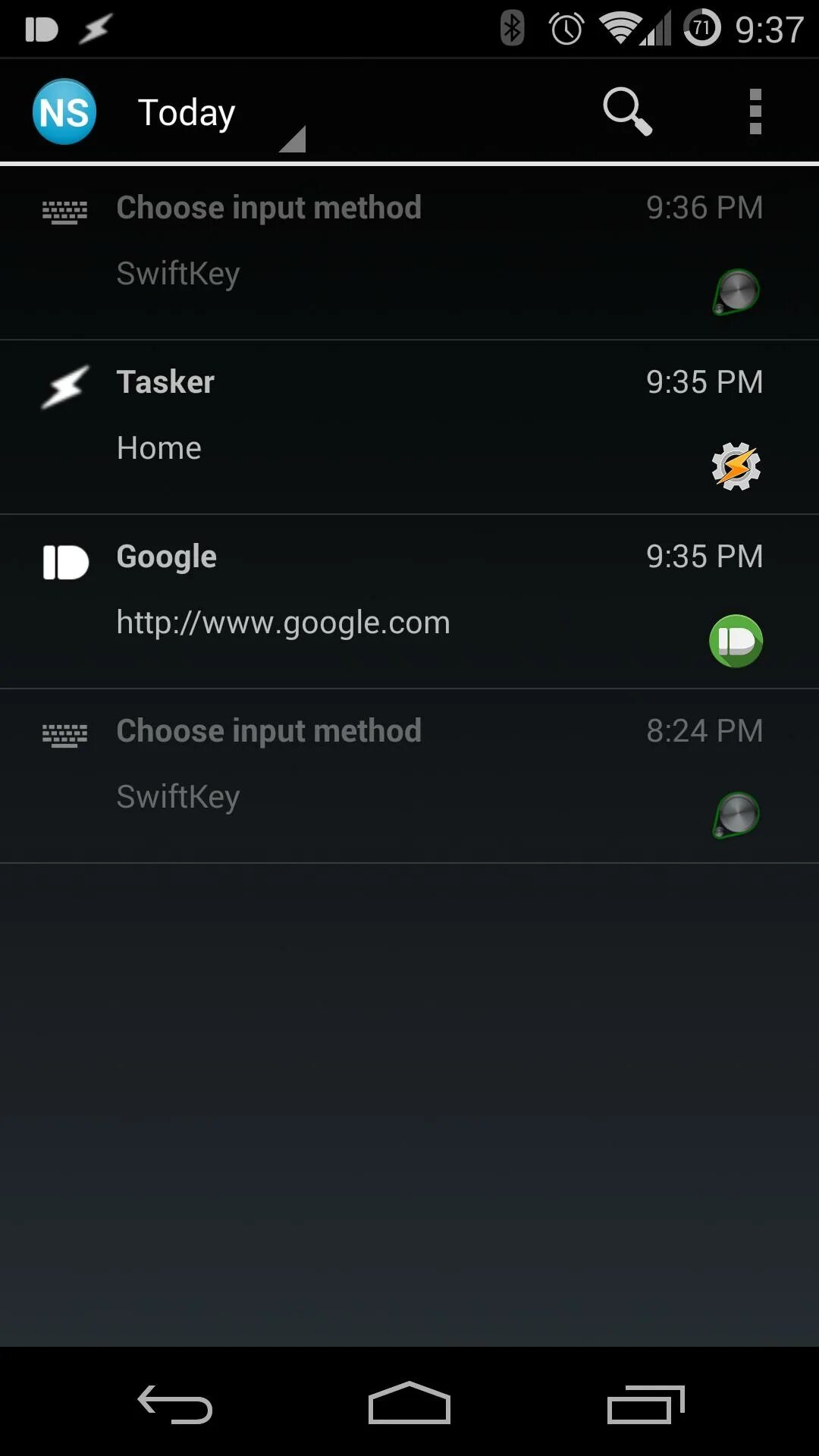
Task: Open the Tasker Home notification entry
Action: [x=409, y=428]
